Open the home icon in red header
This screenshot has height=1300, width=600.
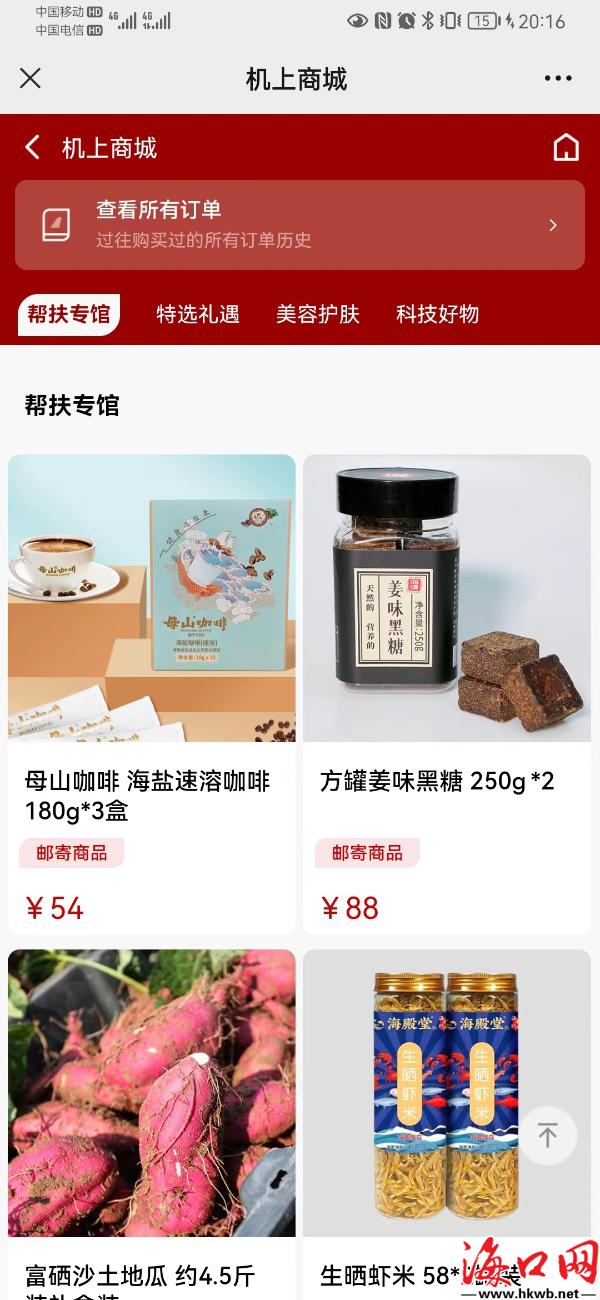point(566,148)
